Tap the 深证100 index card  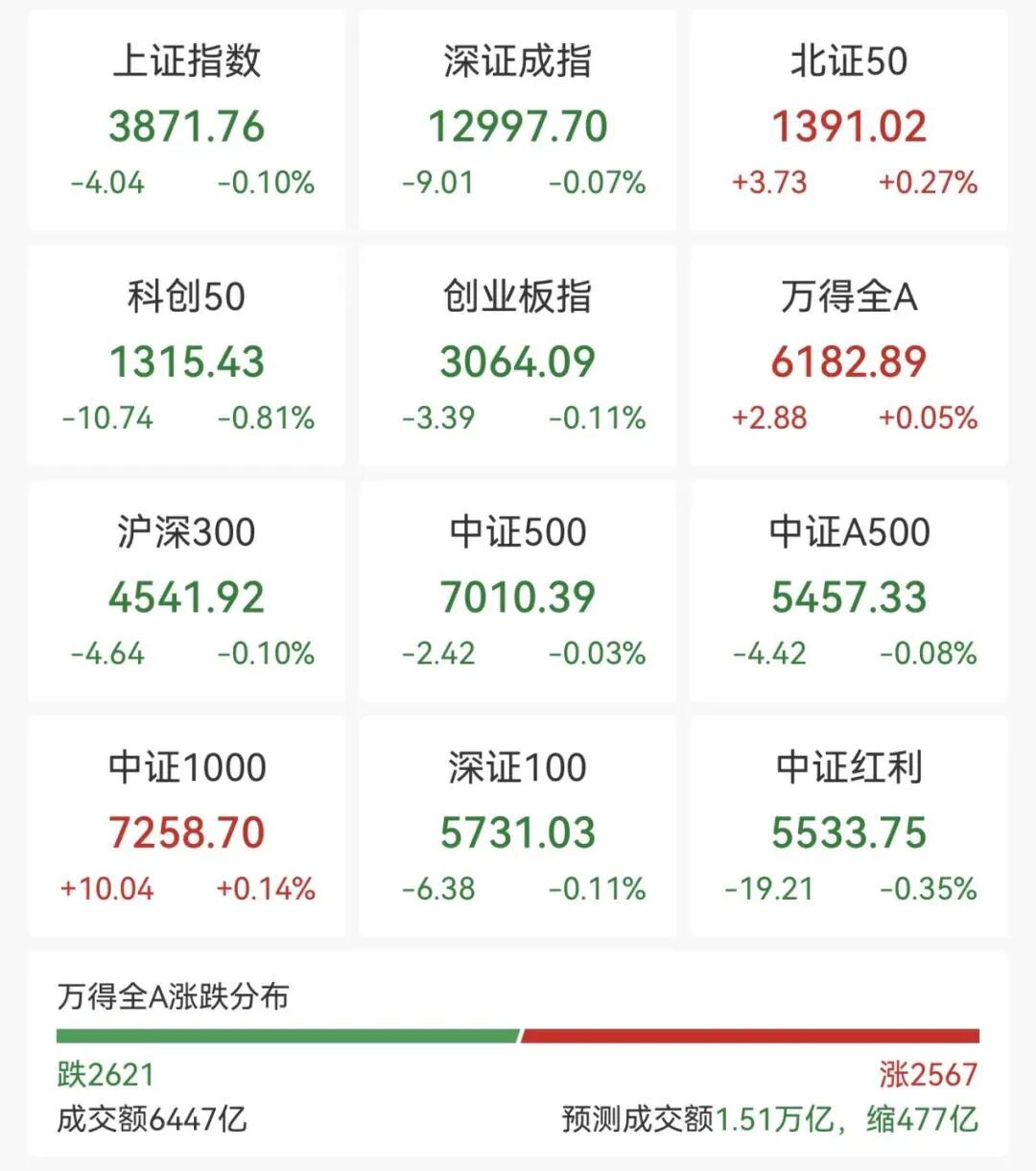point(517,828)
